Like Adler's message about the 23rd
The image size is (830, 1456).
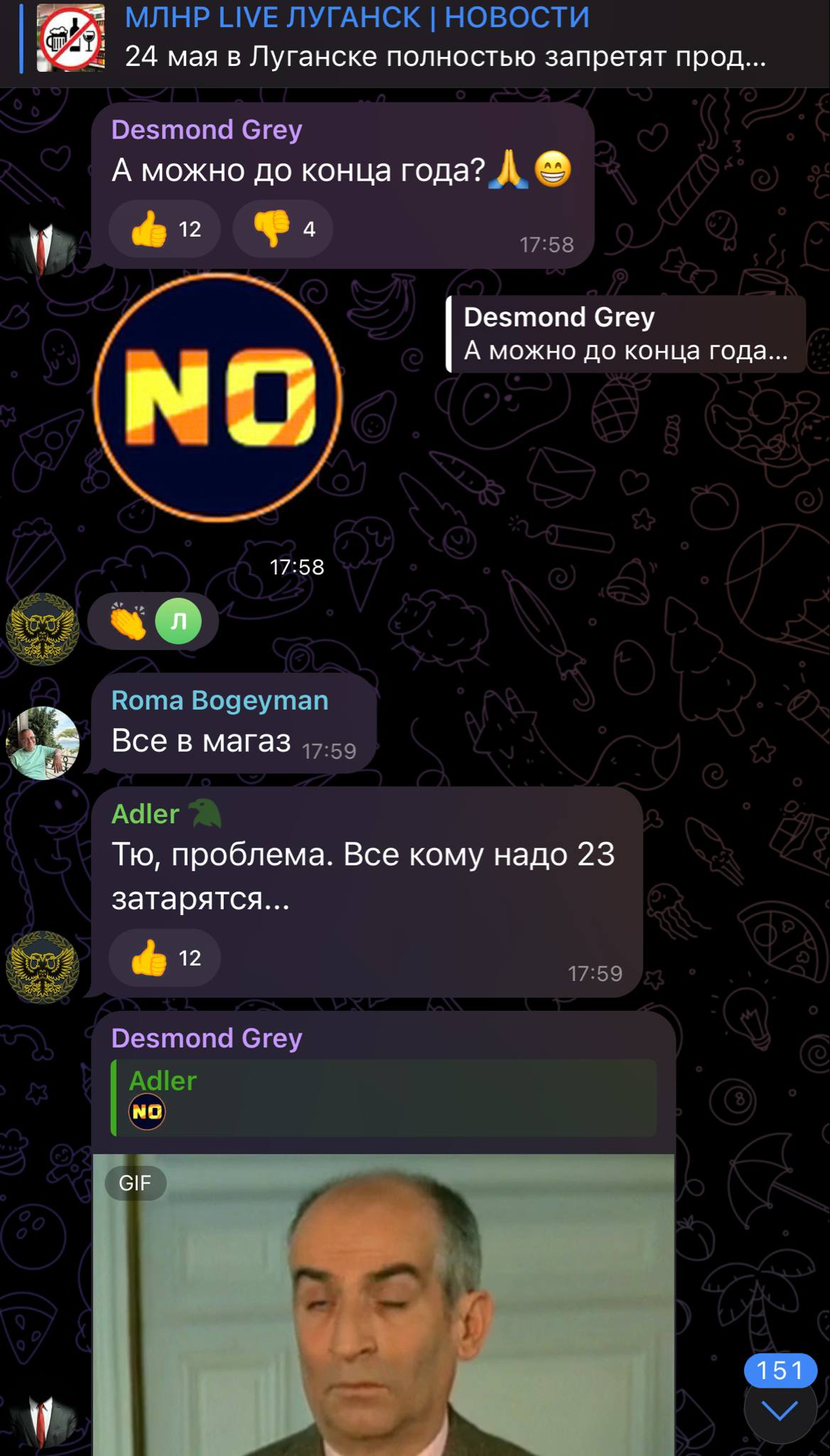coord(165,958)
